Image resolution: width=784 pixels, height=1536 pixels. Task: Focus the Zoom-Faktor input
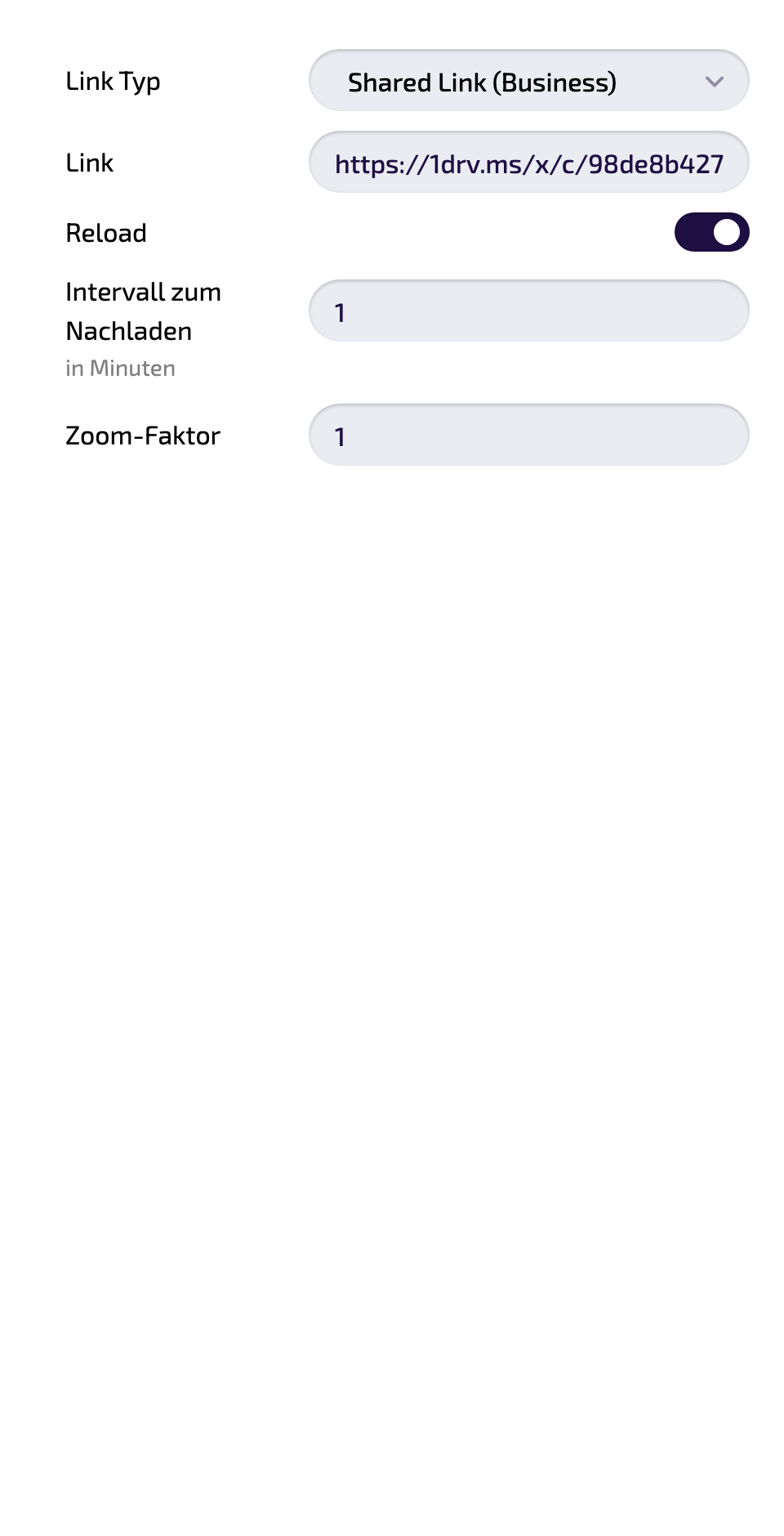528,435
